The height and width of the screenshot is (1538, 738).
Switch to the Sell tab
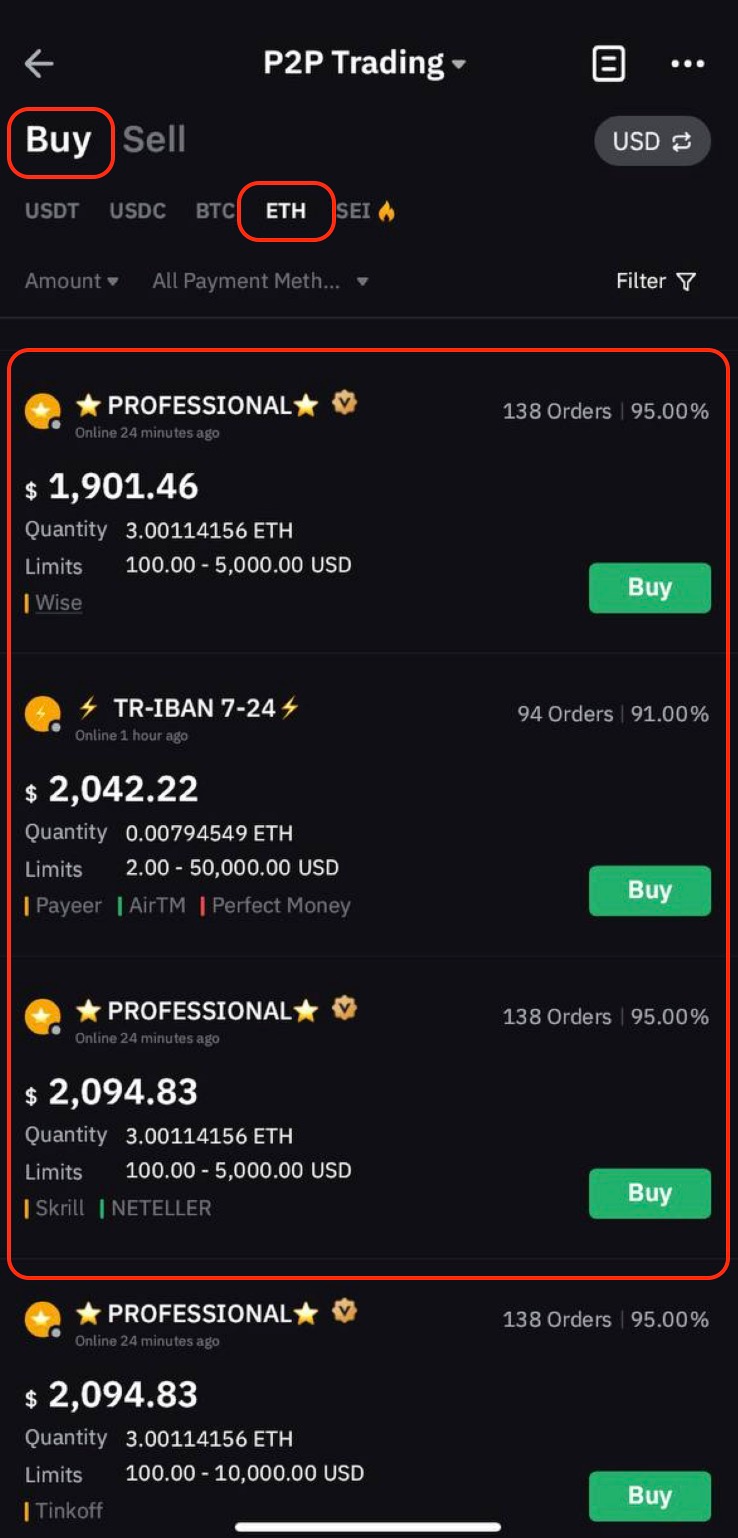(x=155, y=140)
